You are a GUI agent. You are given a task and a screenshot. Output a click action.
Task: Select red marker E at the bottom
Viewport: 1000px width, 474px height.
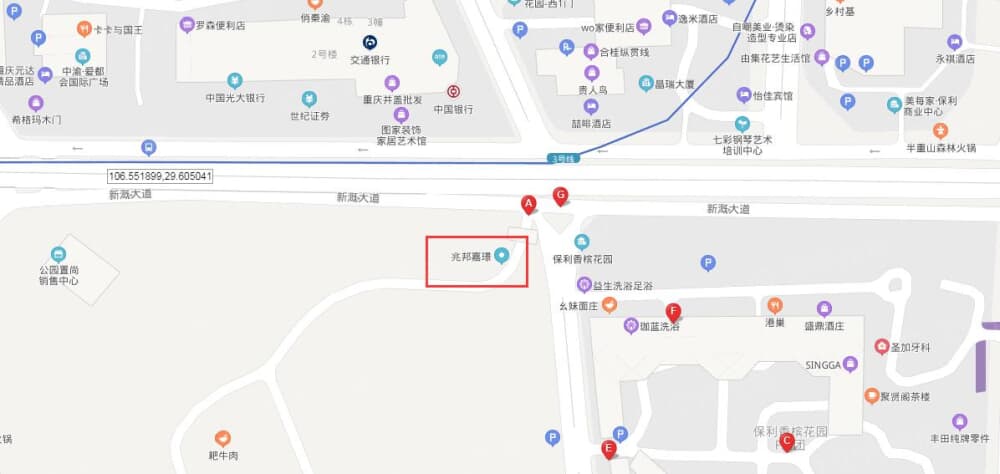[608, 449]
